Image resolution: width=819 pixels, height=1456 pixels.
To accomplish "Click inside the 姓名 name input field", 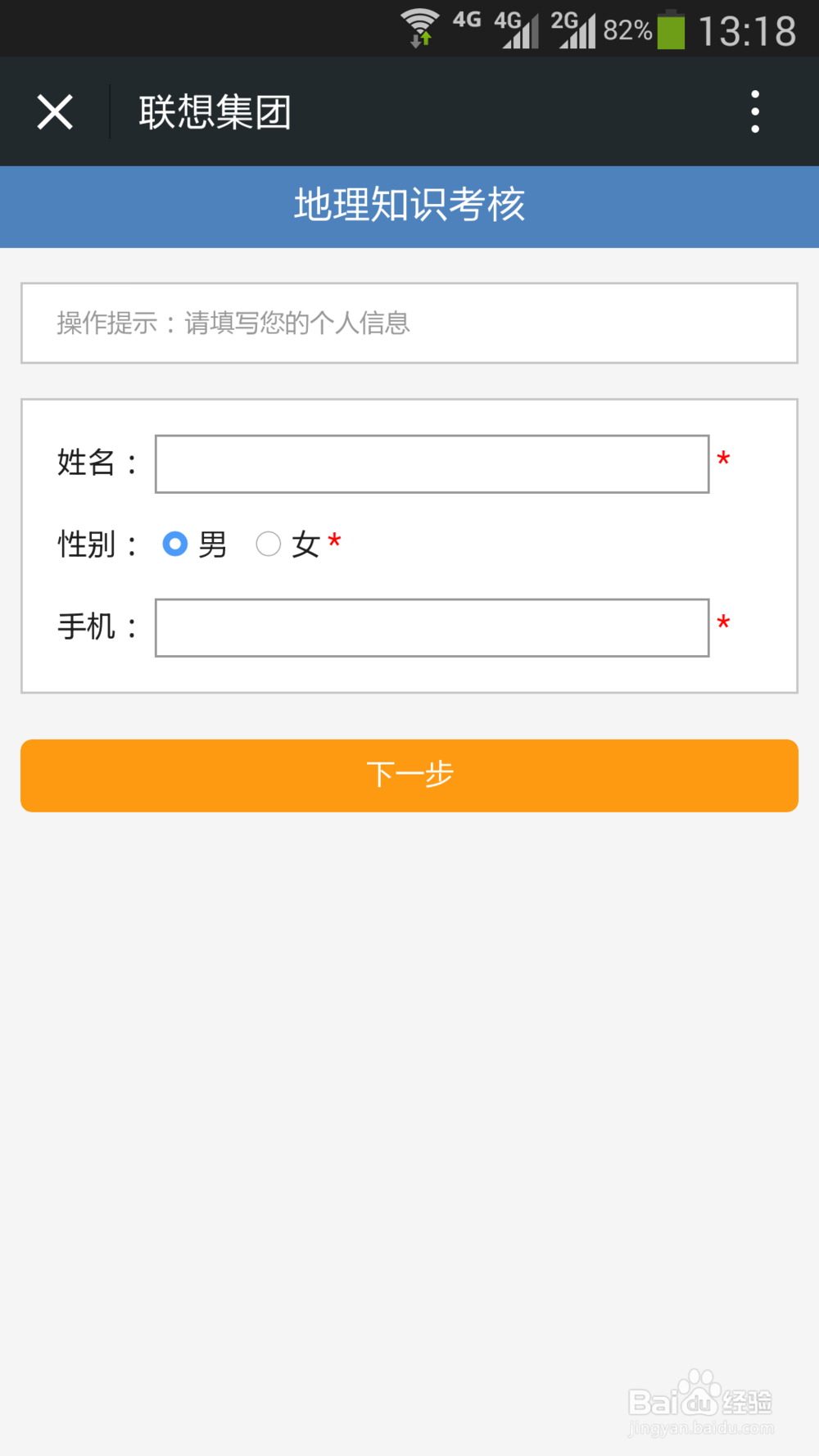I will click(x=432, y=463).
